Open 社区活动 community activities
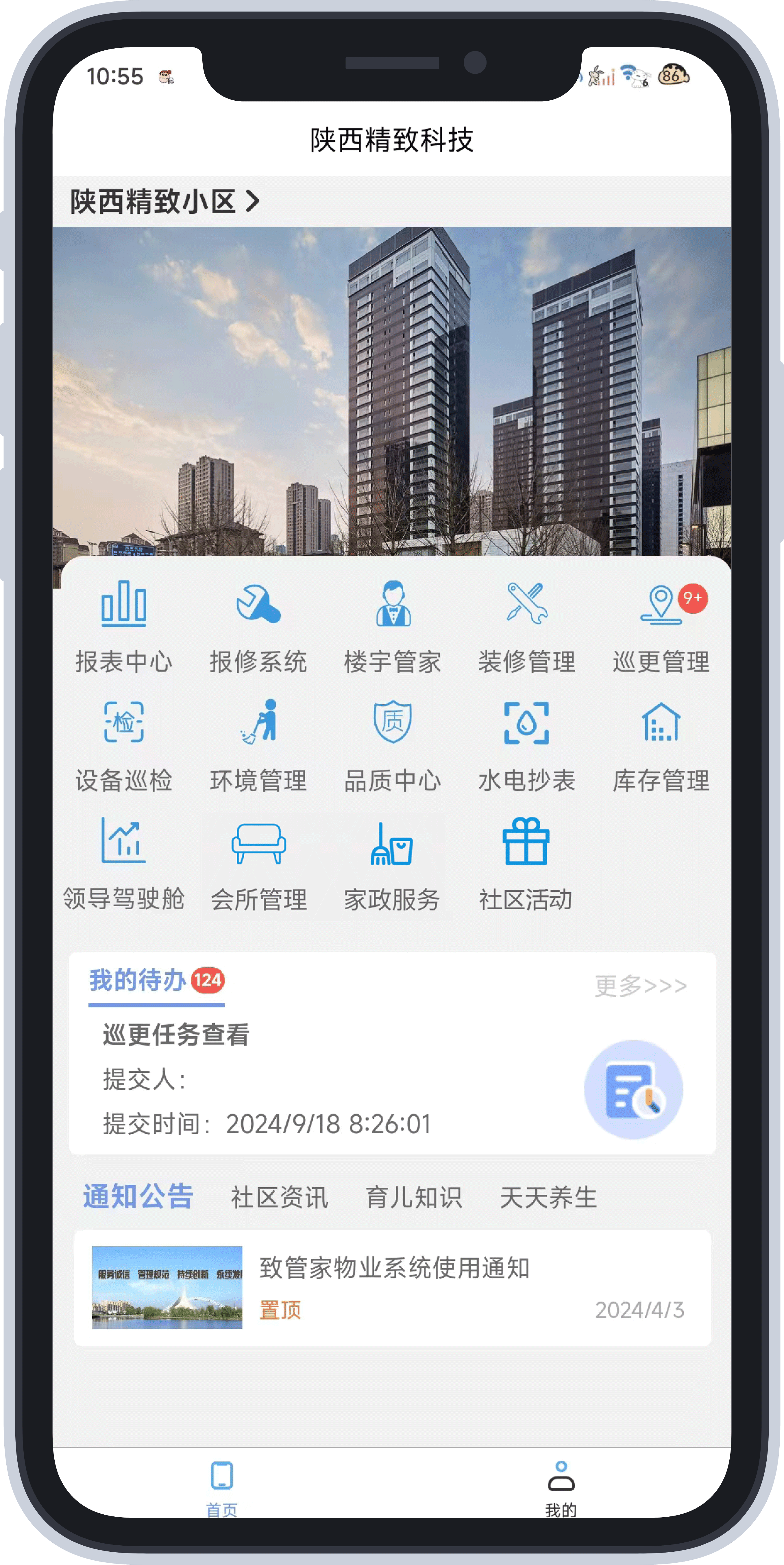 526,864
